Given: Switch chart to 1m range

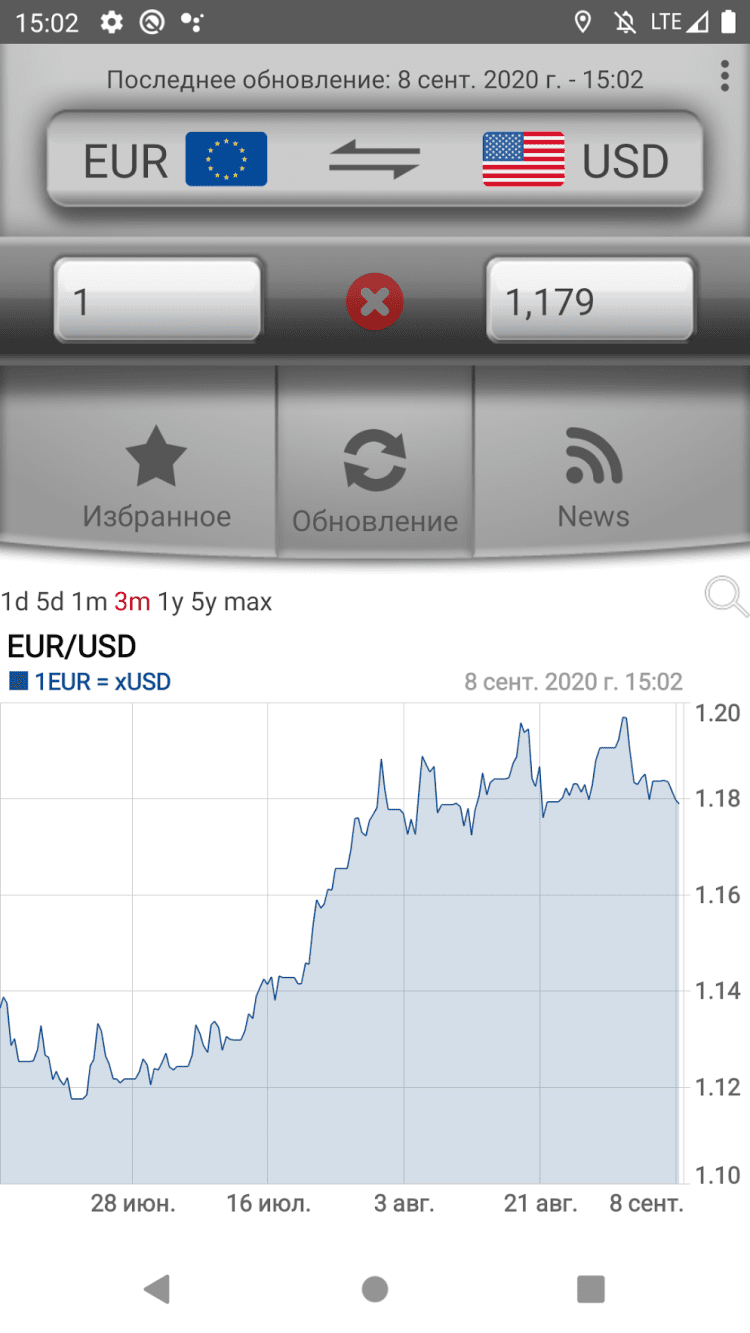Looking at the screenshot, I should (89, 602).
